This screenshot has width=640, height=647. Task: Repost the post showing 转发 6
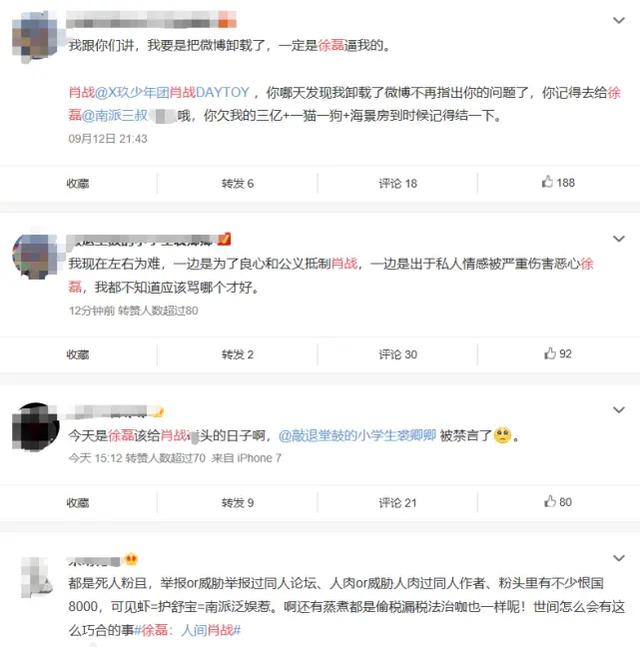pos(237,183)
